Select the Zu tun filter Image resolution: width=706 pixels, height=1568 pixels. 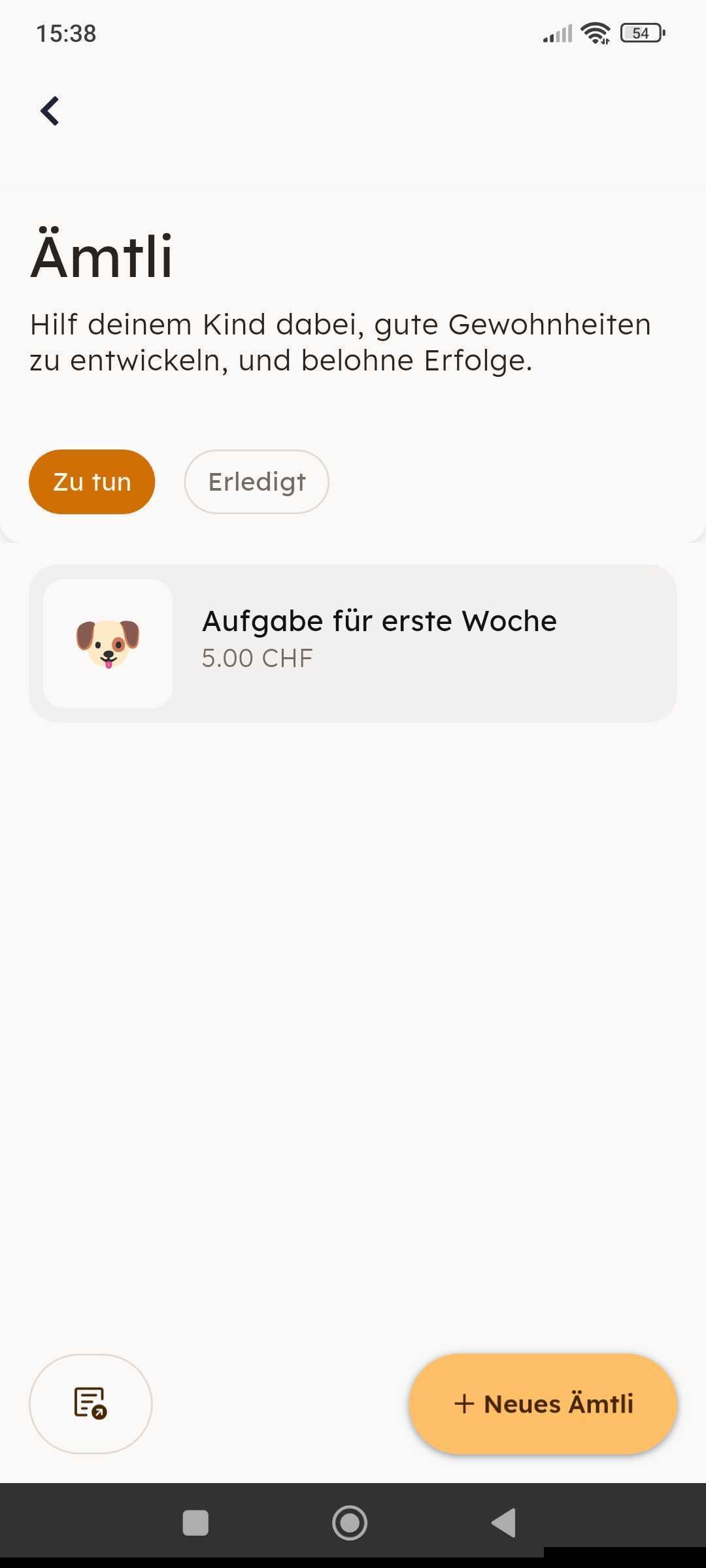click(x=92, y=482)
